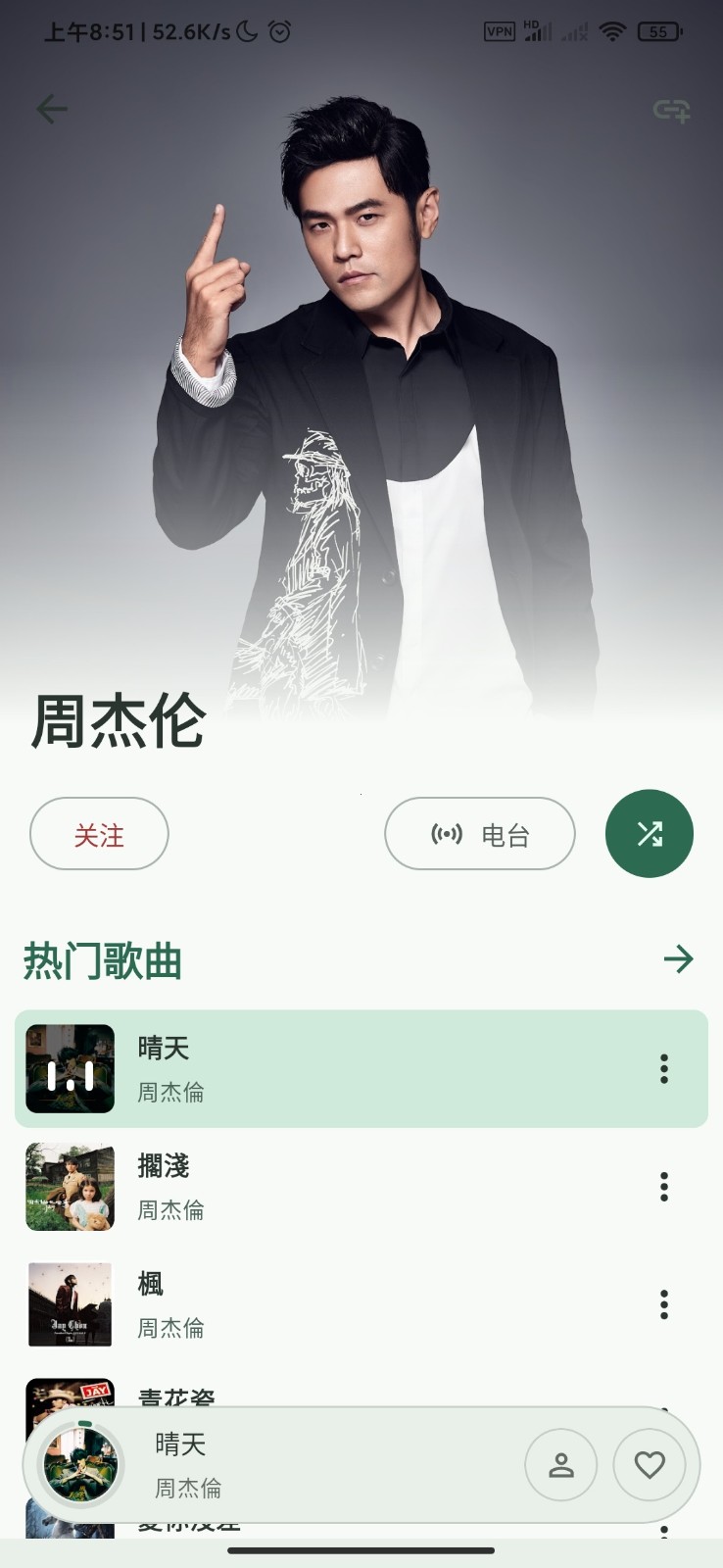Image resolution: width=723 pixels, height=1568 pixels.
Task: Open the three-dot menu for 楓
Action: coord(663,1304)
